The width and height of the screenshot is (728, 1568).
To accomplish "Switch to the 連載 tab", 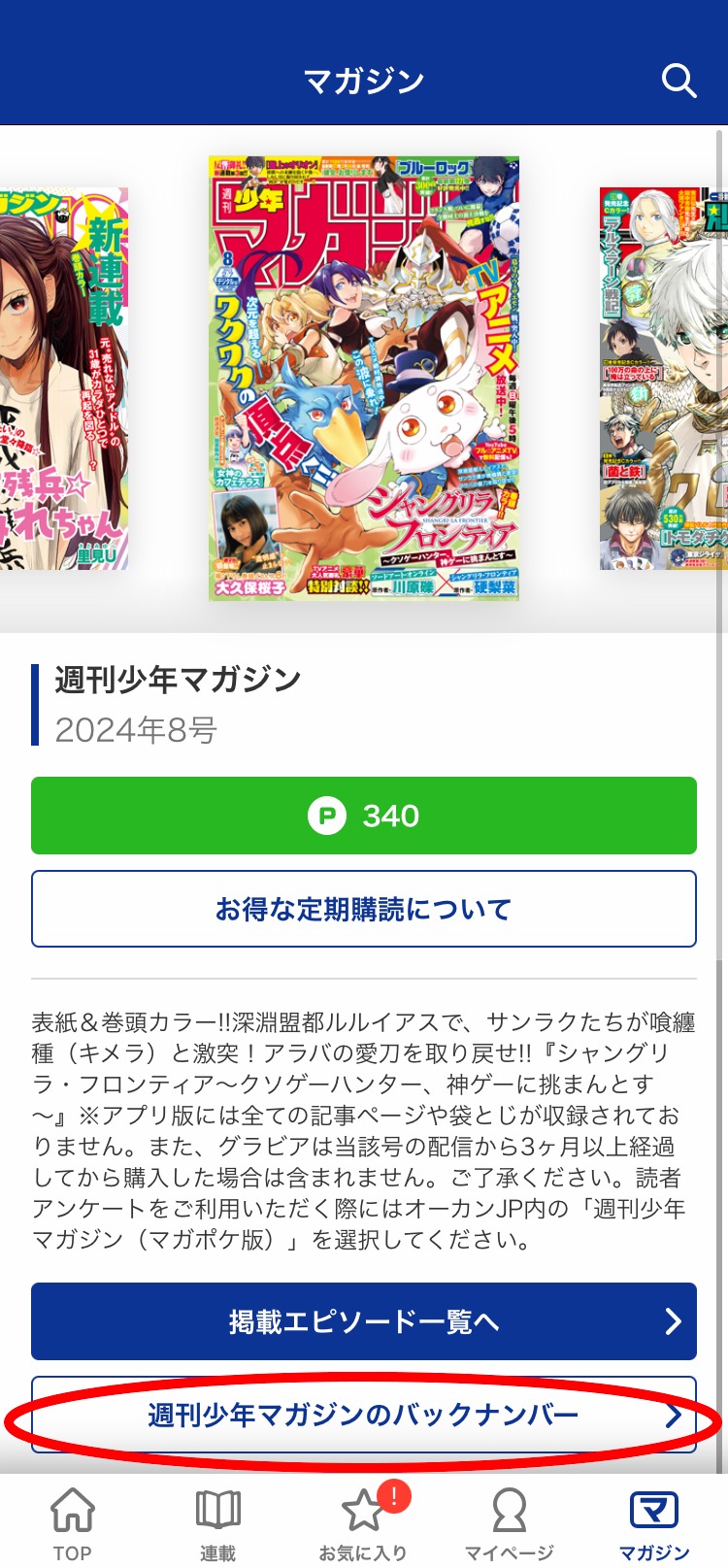I will (218, 1524).
